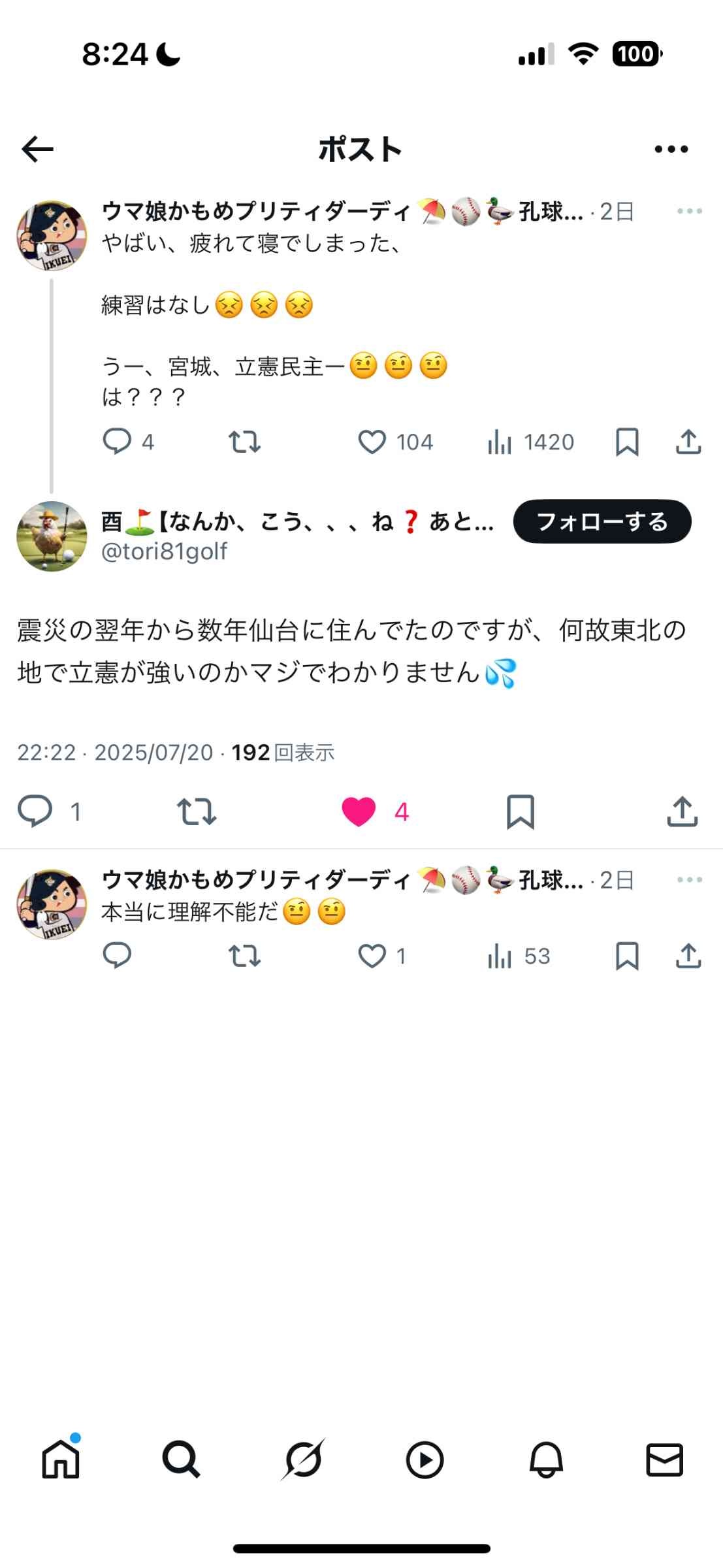The width and height of the screenshot is (723, 1568).
Task: Open more options on 本当に理解不能だ reply
Action: tap(689, 879)
